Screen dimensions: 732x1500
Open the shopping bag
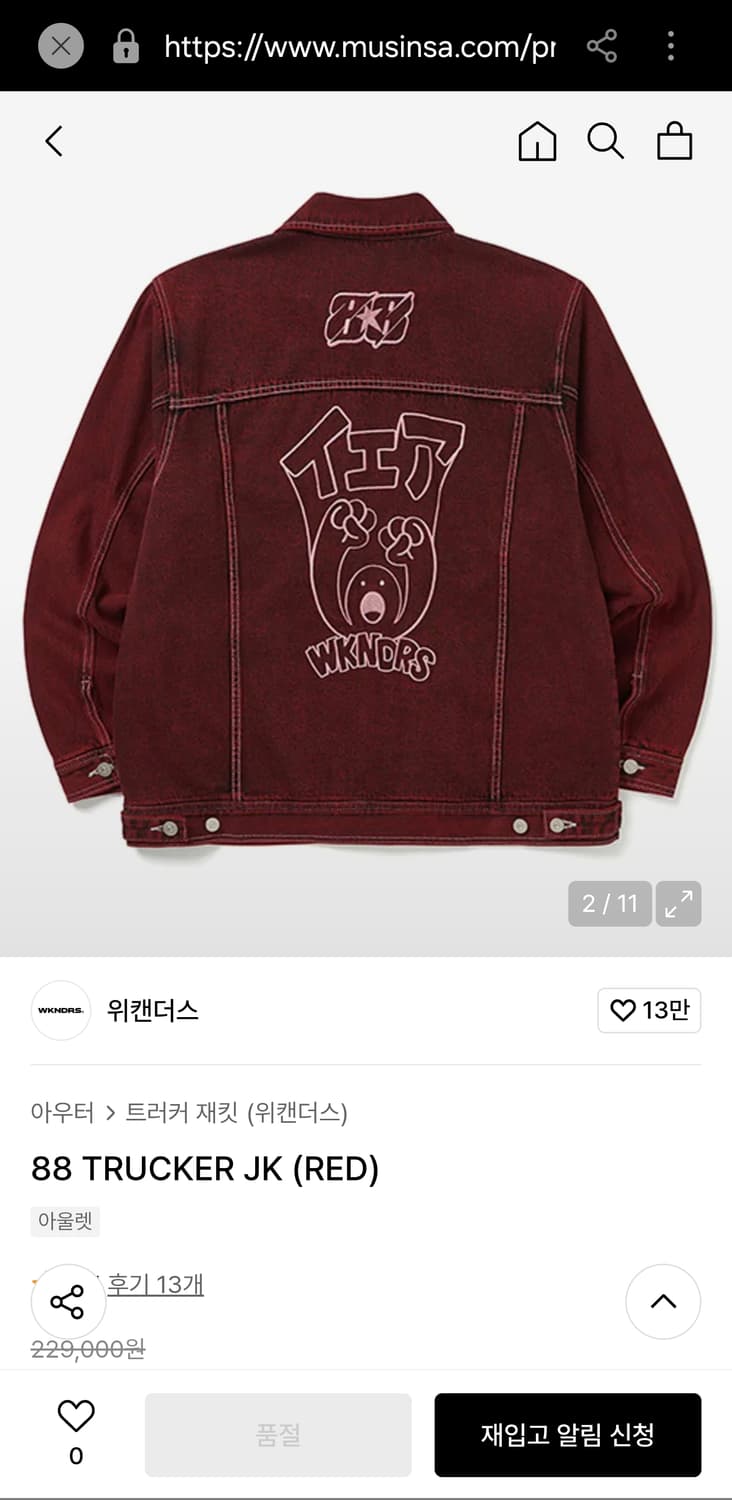click(673, 142)
